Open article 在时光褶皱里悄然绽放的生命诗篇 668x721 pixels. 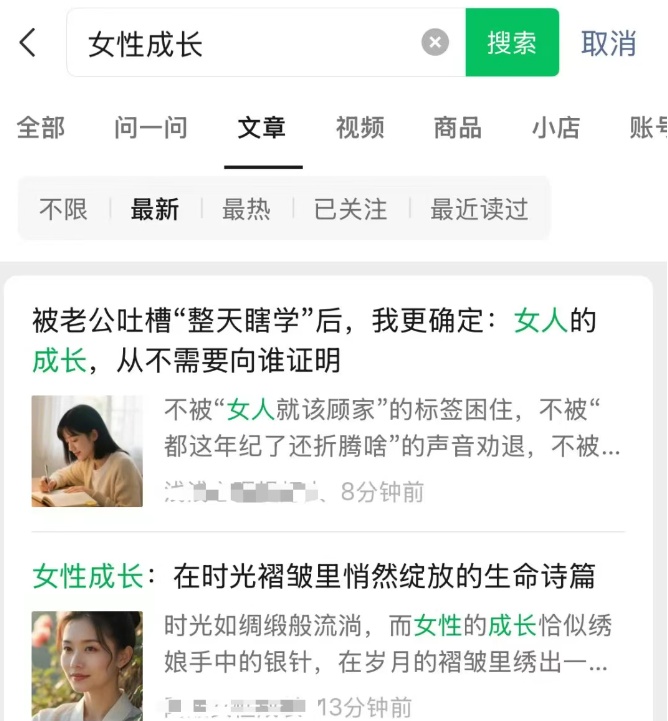(314, 576)
